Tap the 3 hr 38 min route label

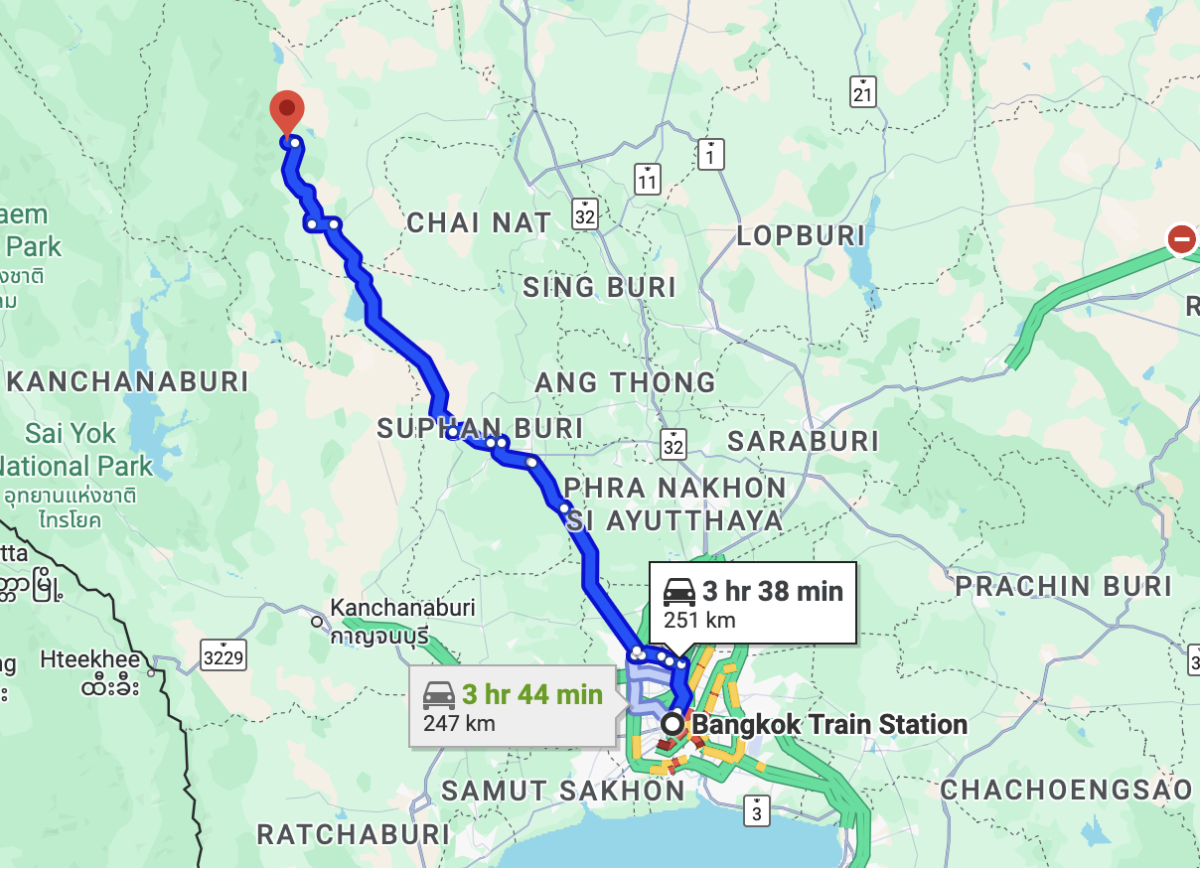click(x=752, y=603)
